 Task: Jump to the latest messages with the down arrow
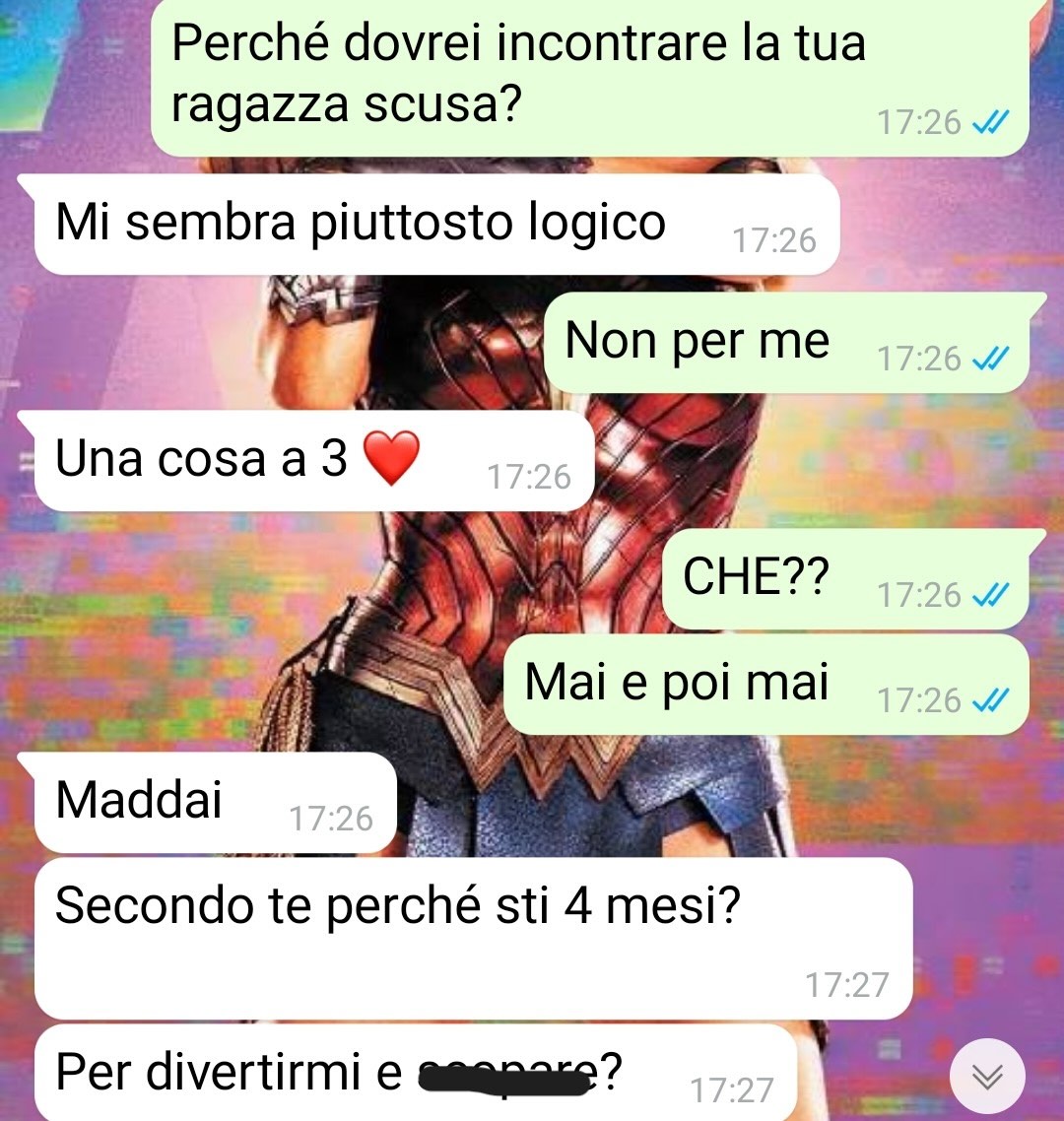point(987,1076)
